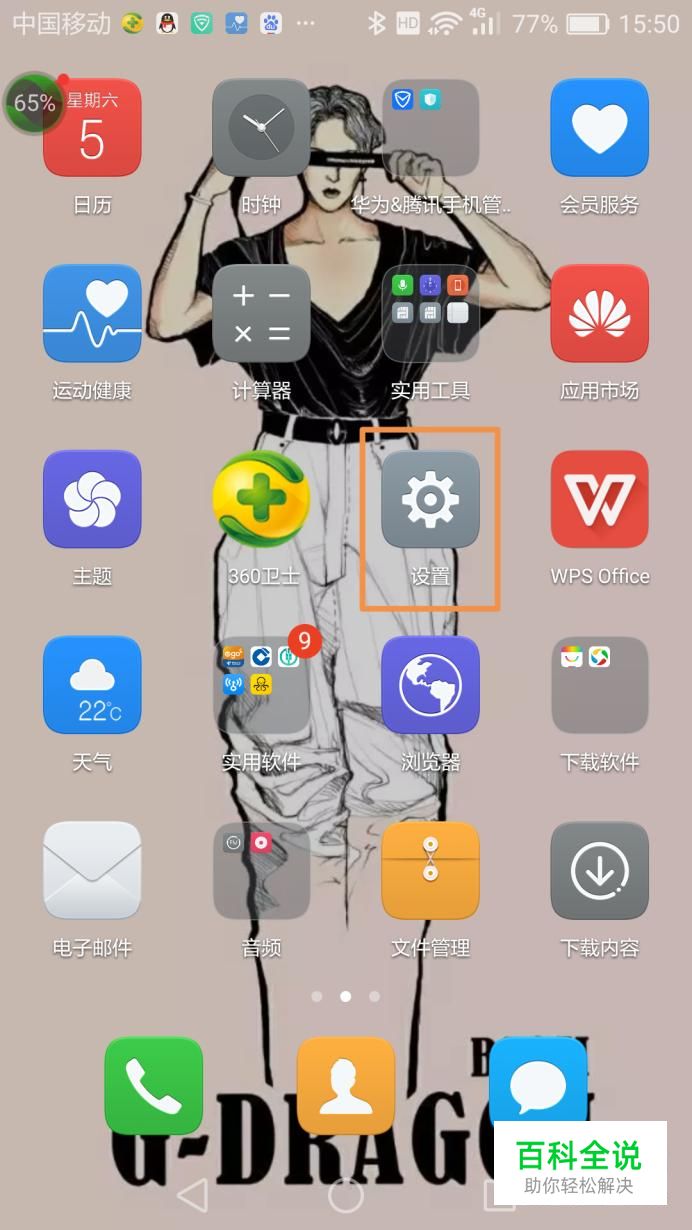
Task: Open the 日历 calendar app
Action: [92, 128]
